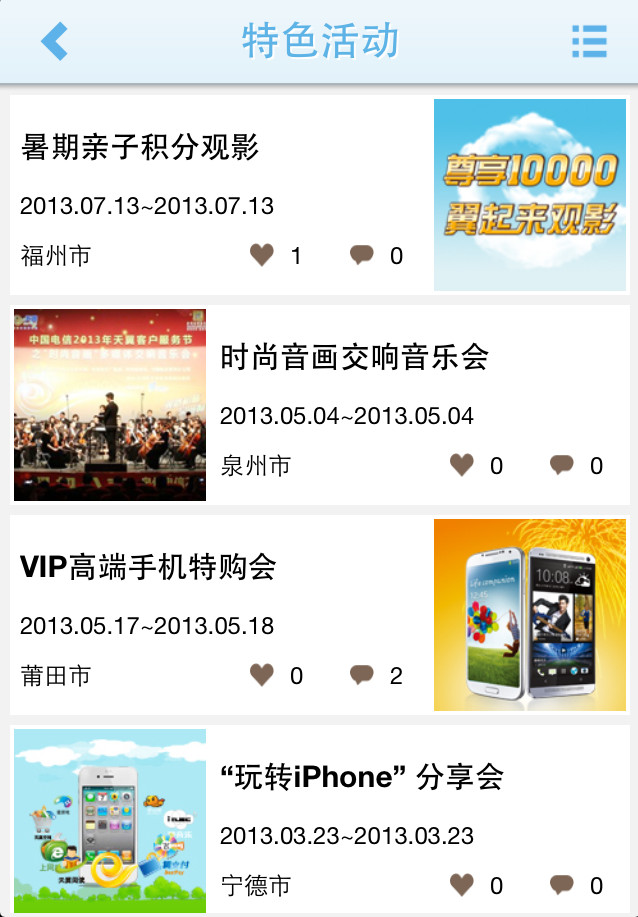Viewport: 638px width, 917px height.
Task: Like the 时尚音画交响音乐会 activity
Action: tap(461, 465)
